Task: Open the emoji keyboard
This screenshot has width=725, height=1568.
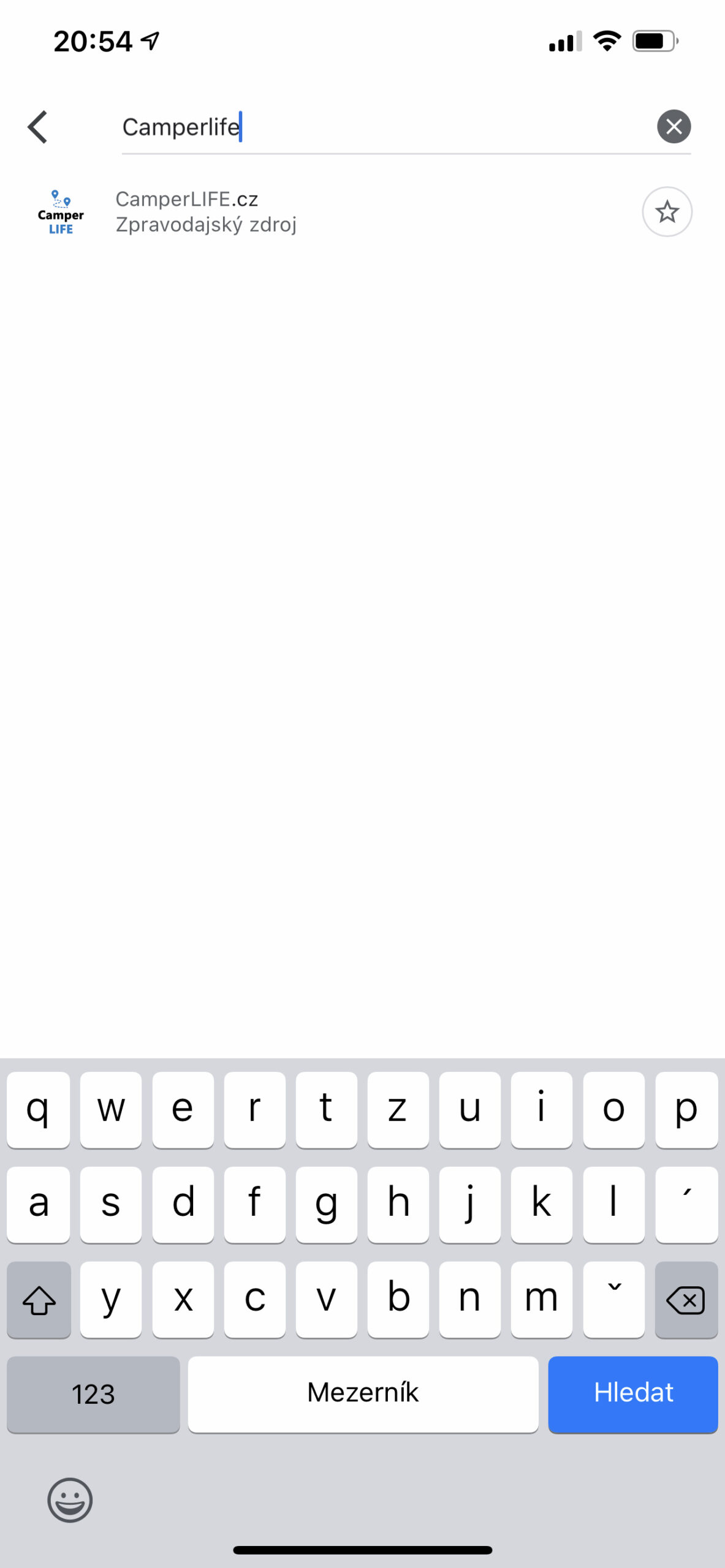Action: coord(70,1499)
